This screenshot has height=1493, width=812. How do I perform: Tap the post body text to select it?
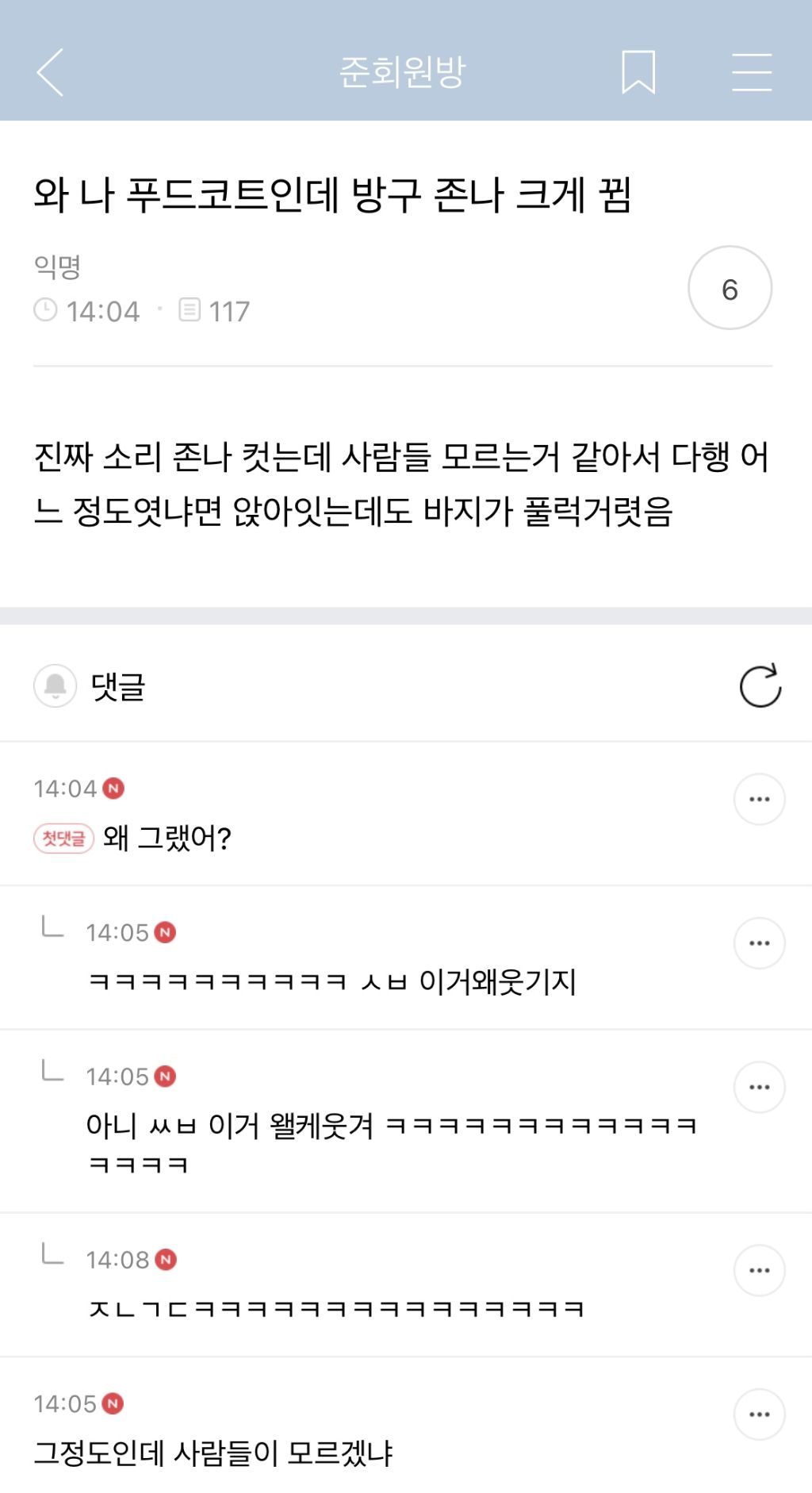pos(396,486)
